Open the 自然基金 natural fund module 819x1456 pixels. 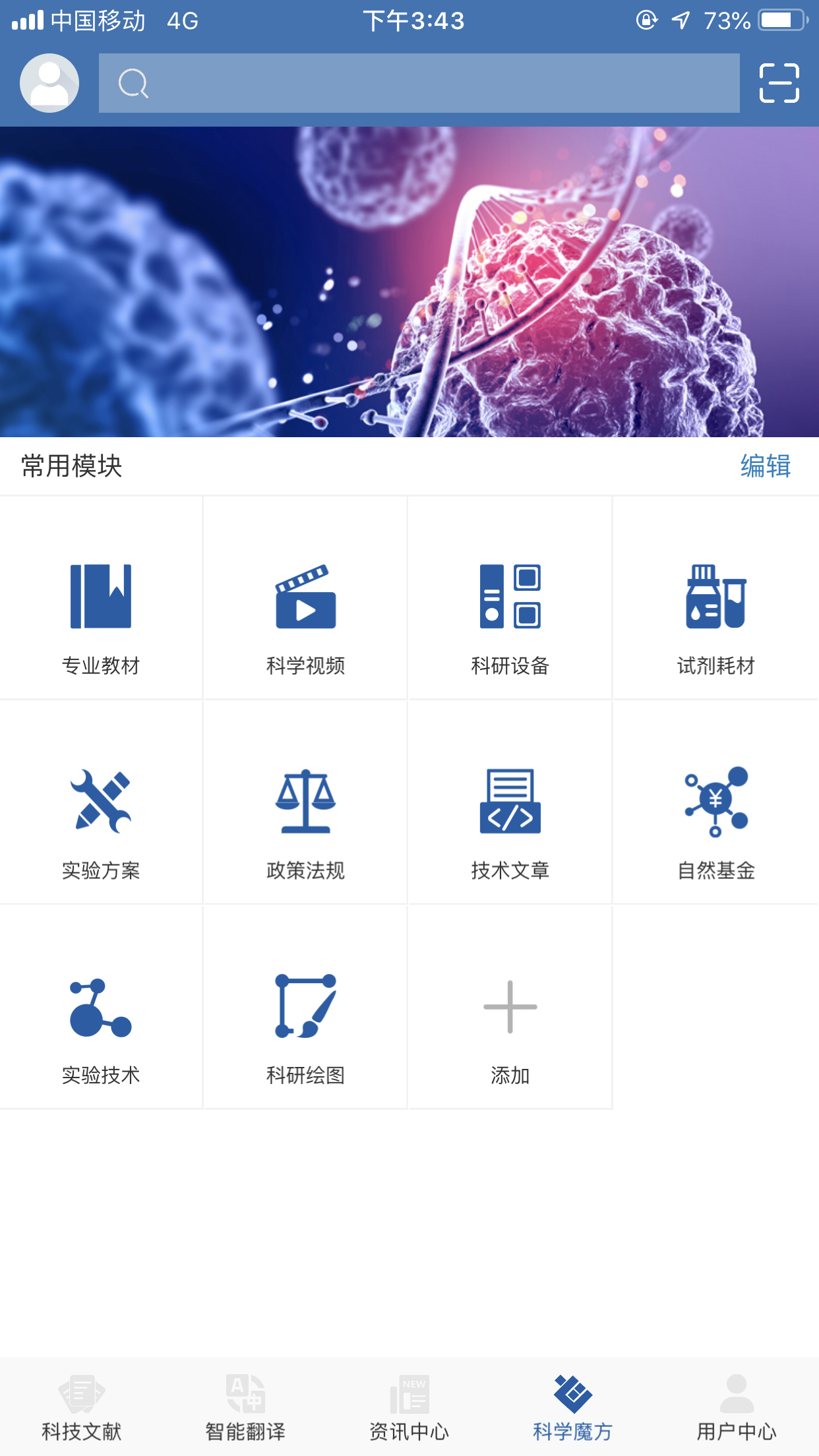[715, 818]
